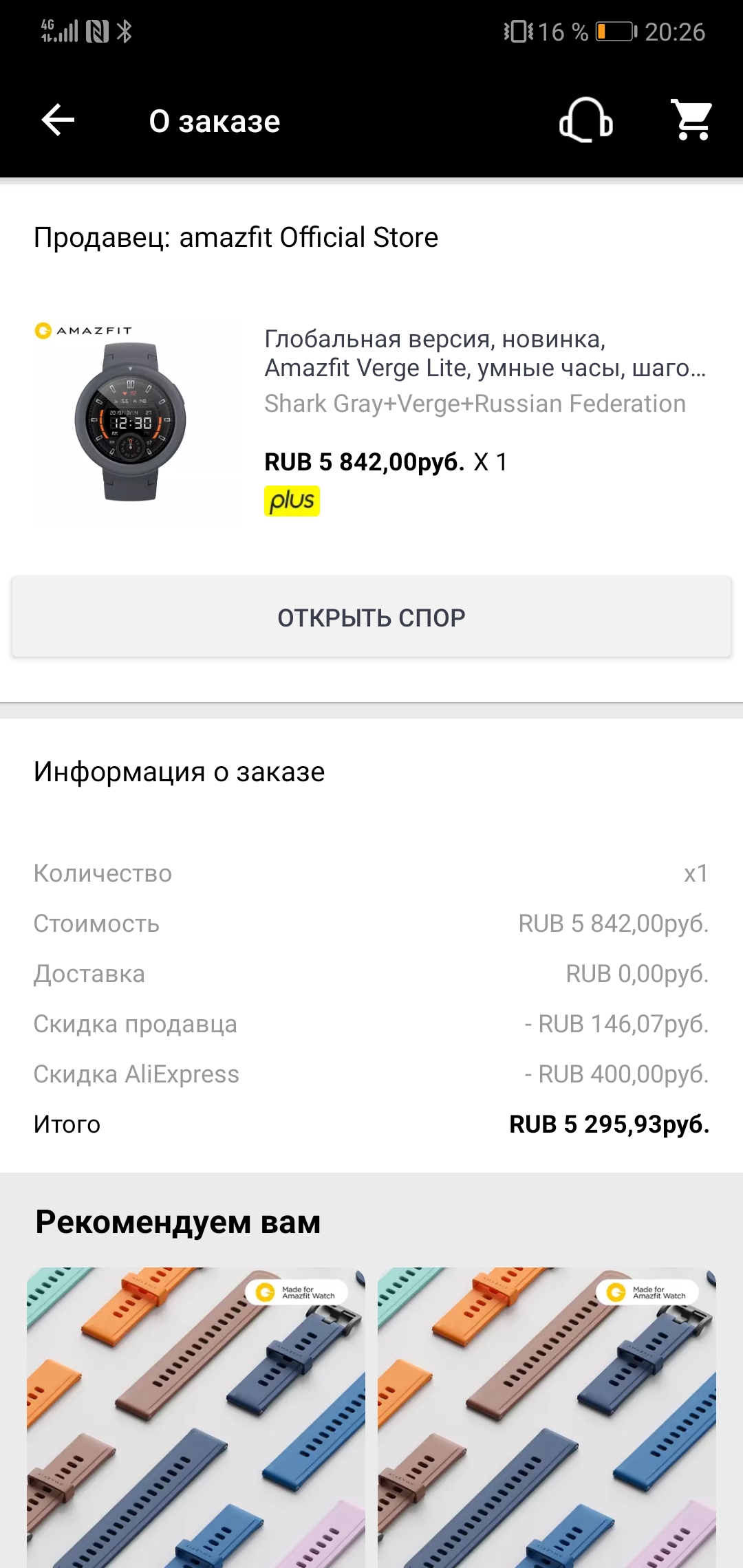Open the first recommended watch straps card

coord(196,1417)
